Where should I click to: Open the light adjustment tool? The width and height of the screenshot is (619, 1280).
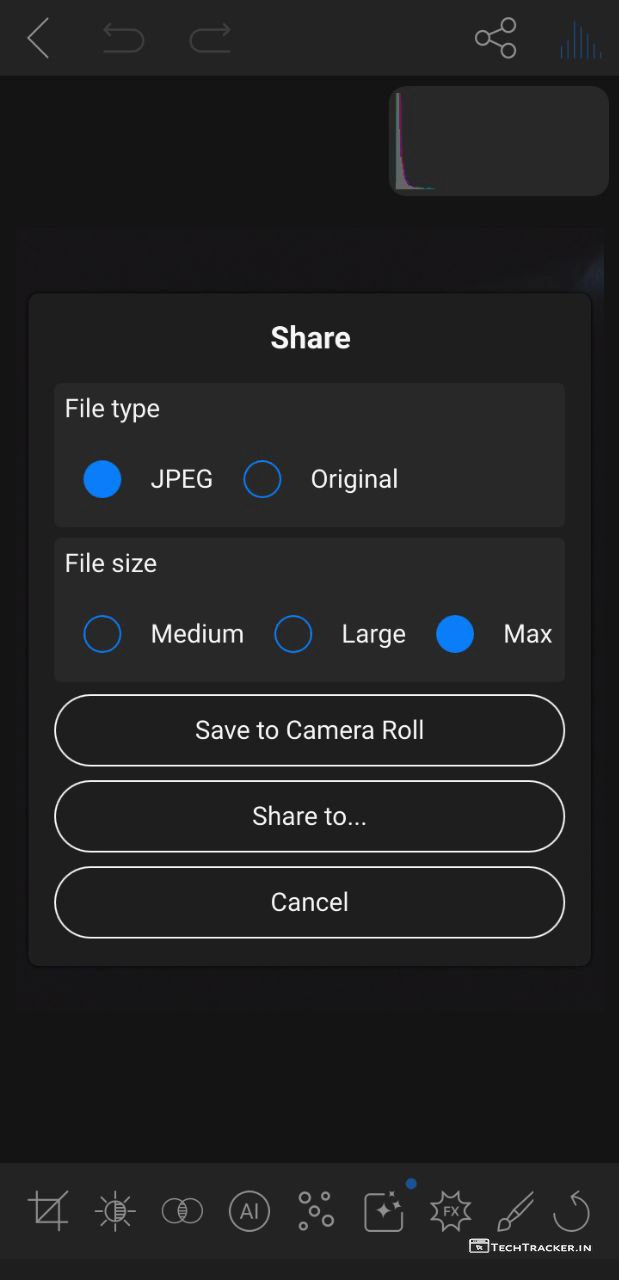point(115,1211)
